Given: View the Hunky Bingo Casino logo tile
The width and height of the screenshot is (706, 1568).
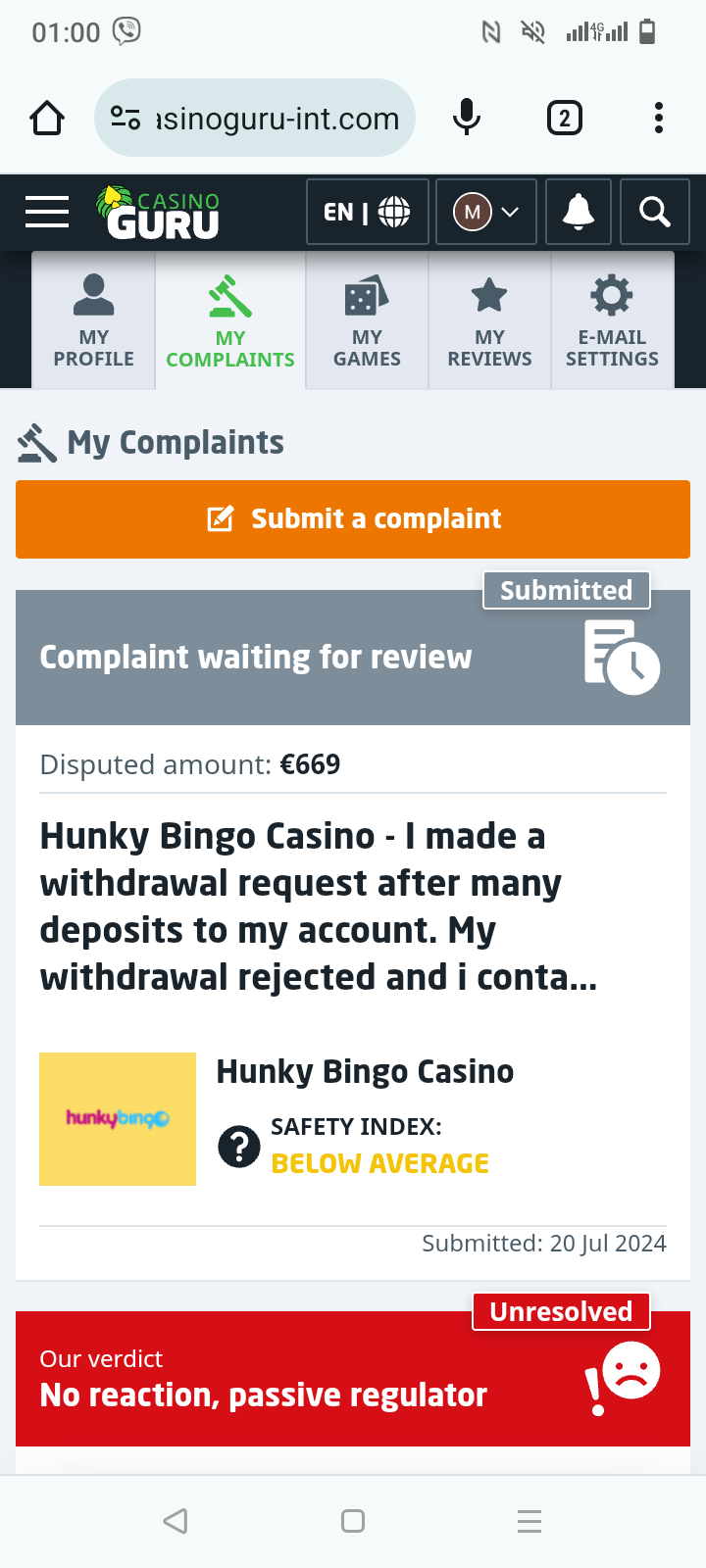Looking at the screenshot, I should pyautogui.click(x=118, y=1119).
